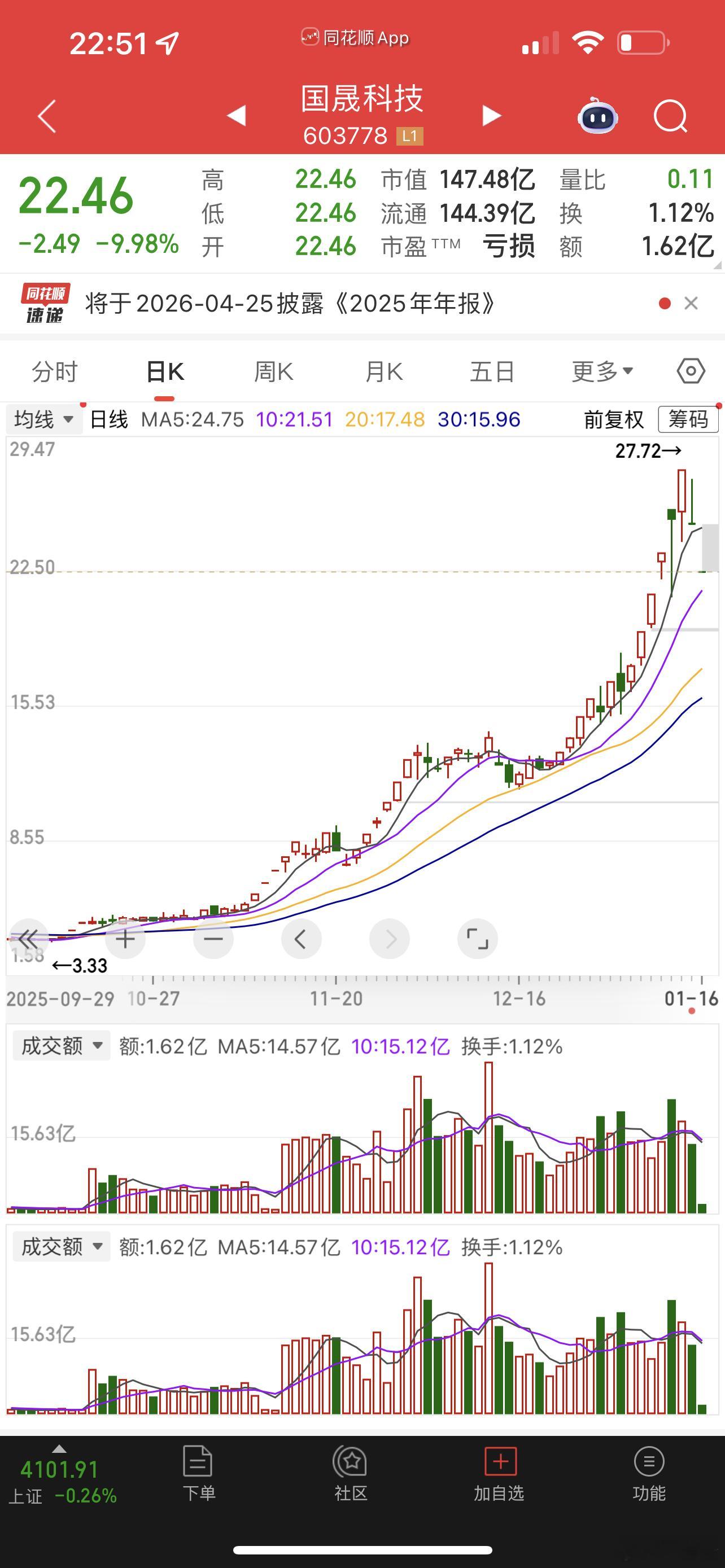
Task: Switch forward to the next stock
Action: [491, 115]
